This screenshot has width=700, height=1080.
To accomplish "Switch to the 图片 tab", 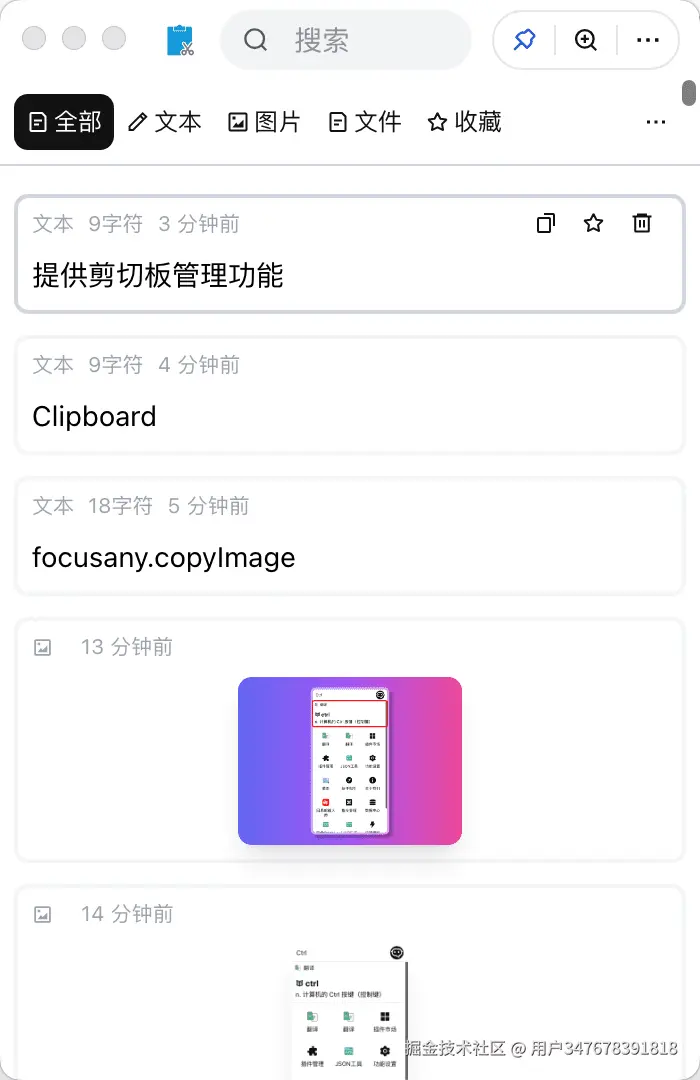I will click(x=265, y=122).
